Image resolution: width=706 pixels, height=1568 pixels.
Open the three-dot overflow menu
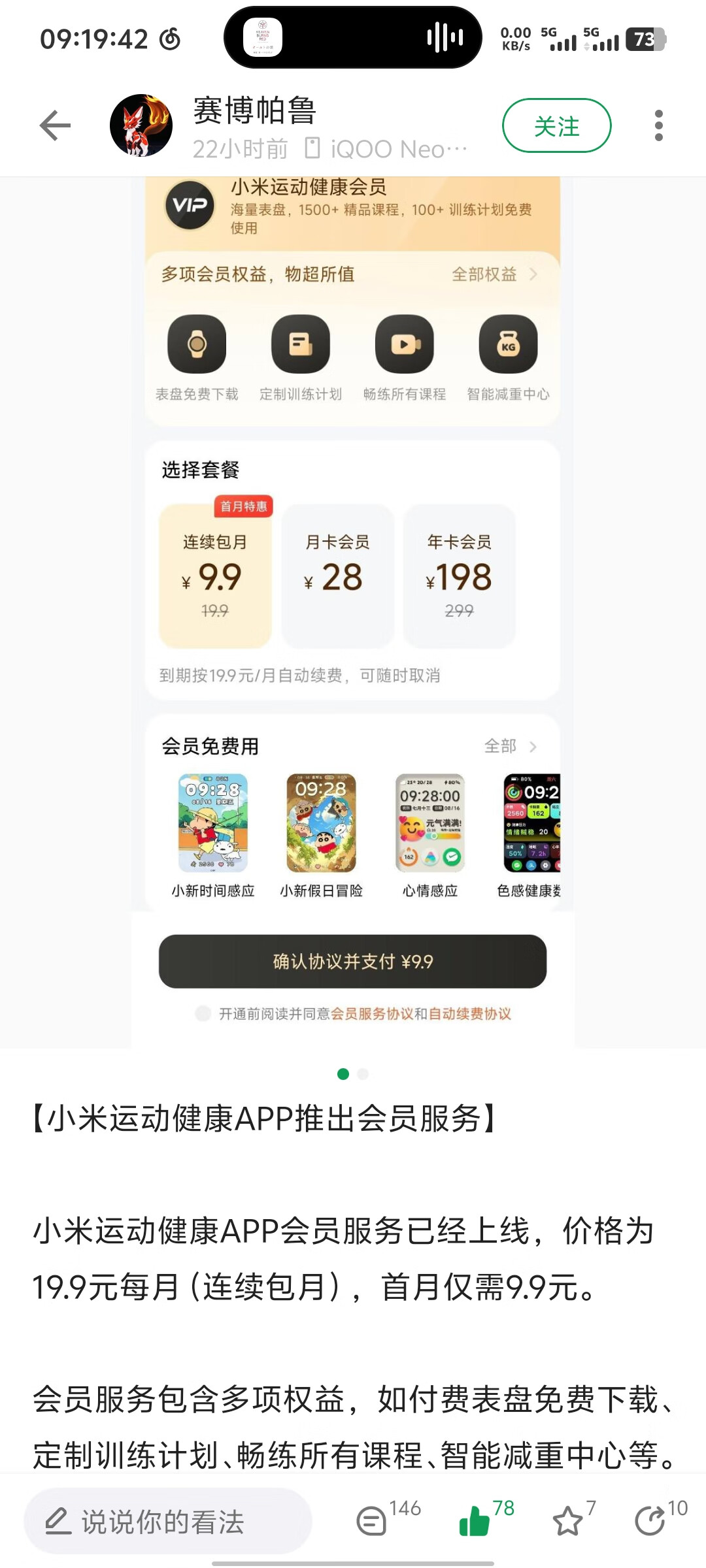click(658, 125)
